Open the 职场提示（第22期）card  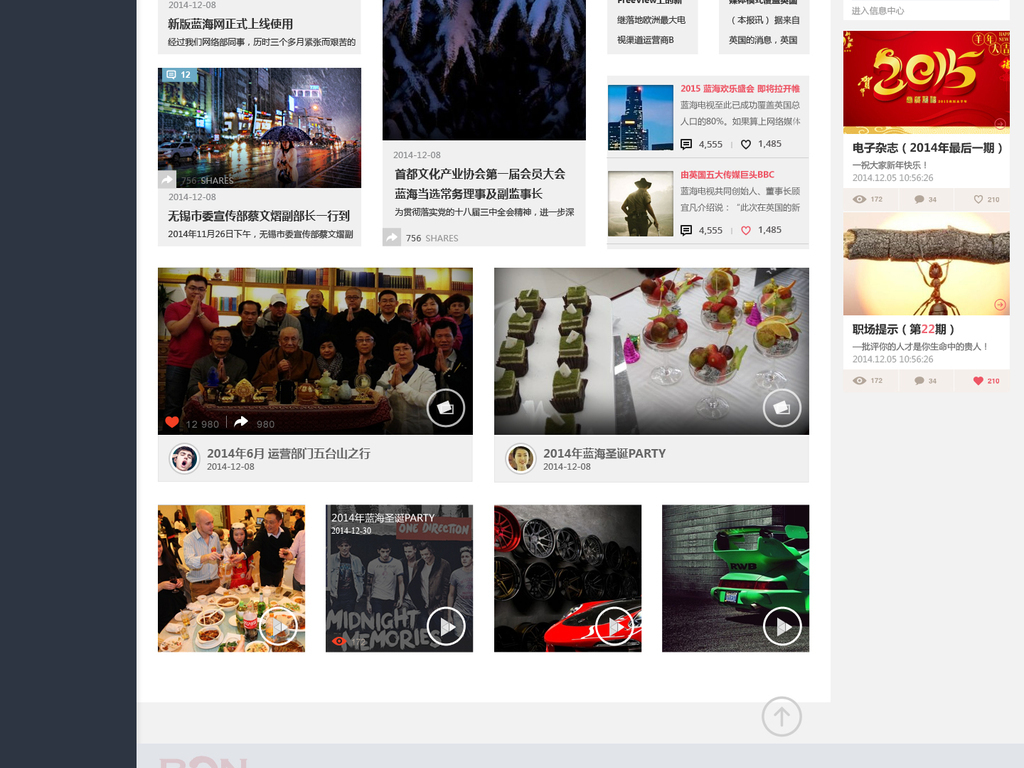pos(903,329)
